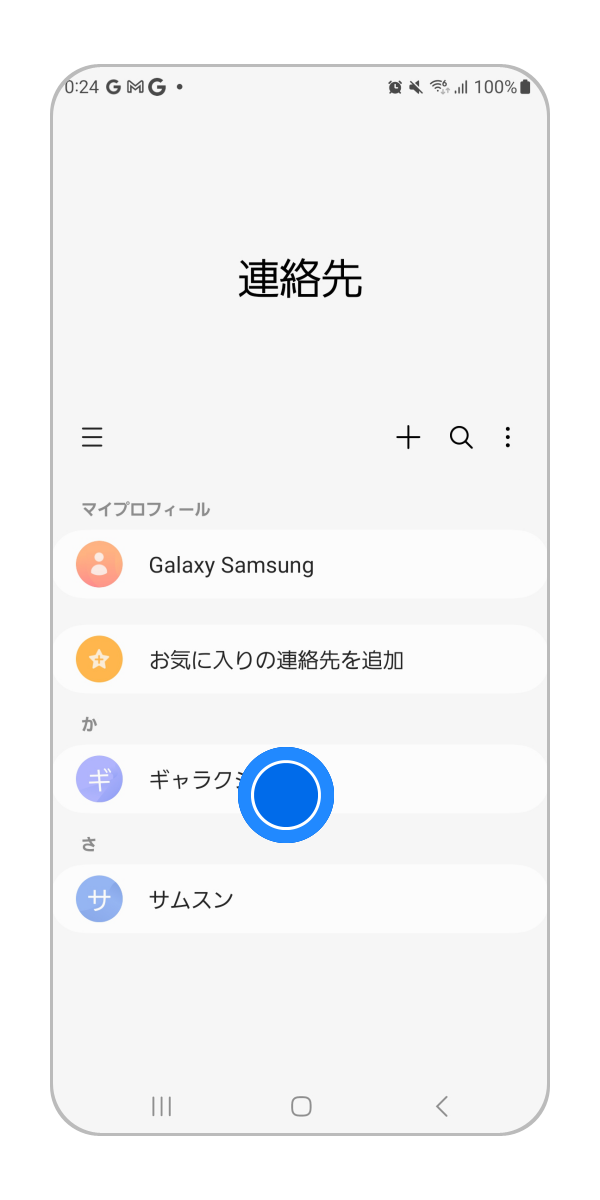Screen dimensions: 600x1200
Task: Open contact search
Action: [x=461, y=437]
